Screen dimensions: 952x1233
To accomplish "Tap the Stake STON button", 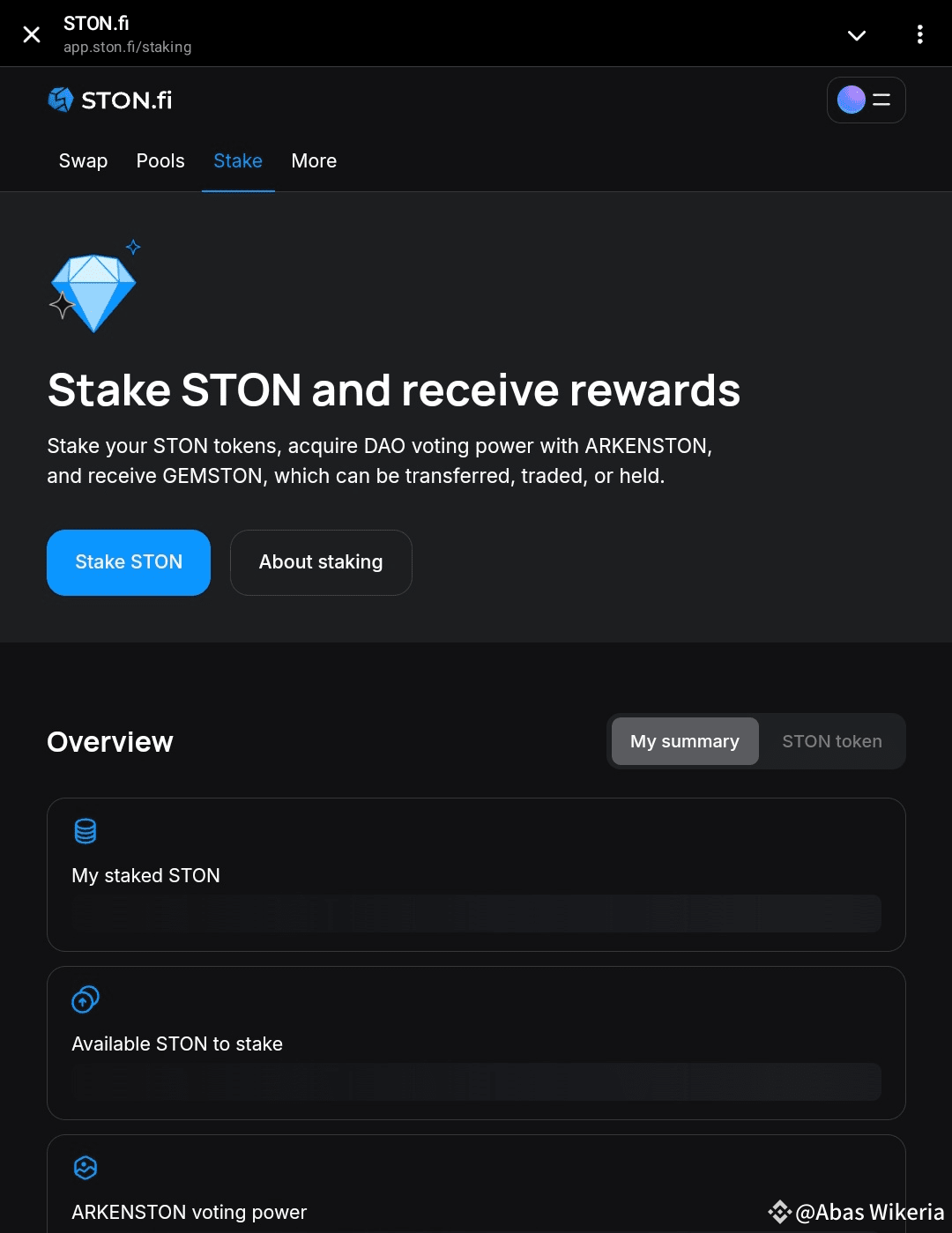I will tap(129, 562).
